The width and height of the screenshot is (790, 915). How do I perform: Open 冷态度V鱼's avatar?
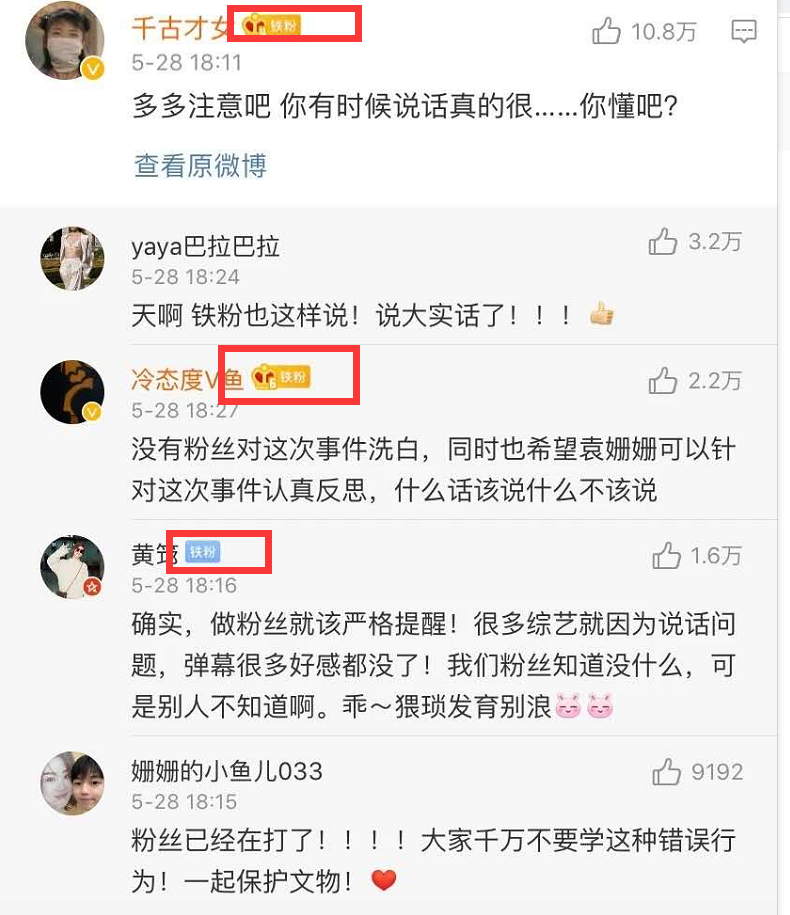tap(72, 392)
